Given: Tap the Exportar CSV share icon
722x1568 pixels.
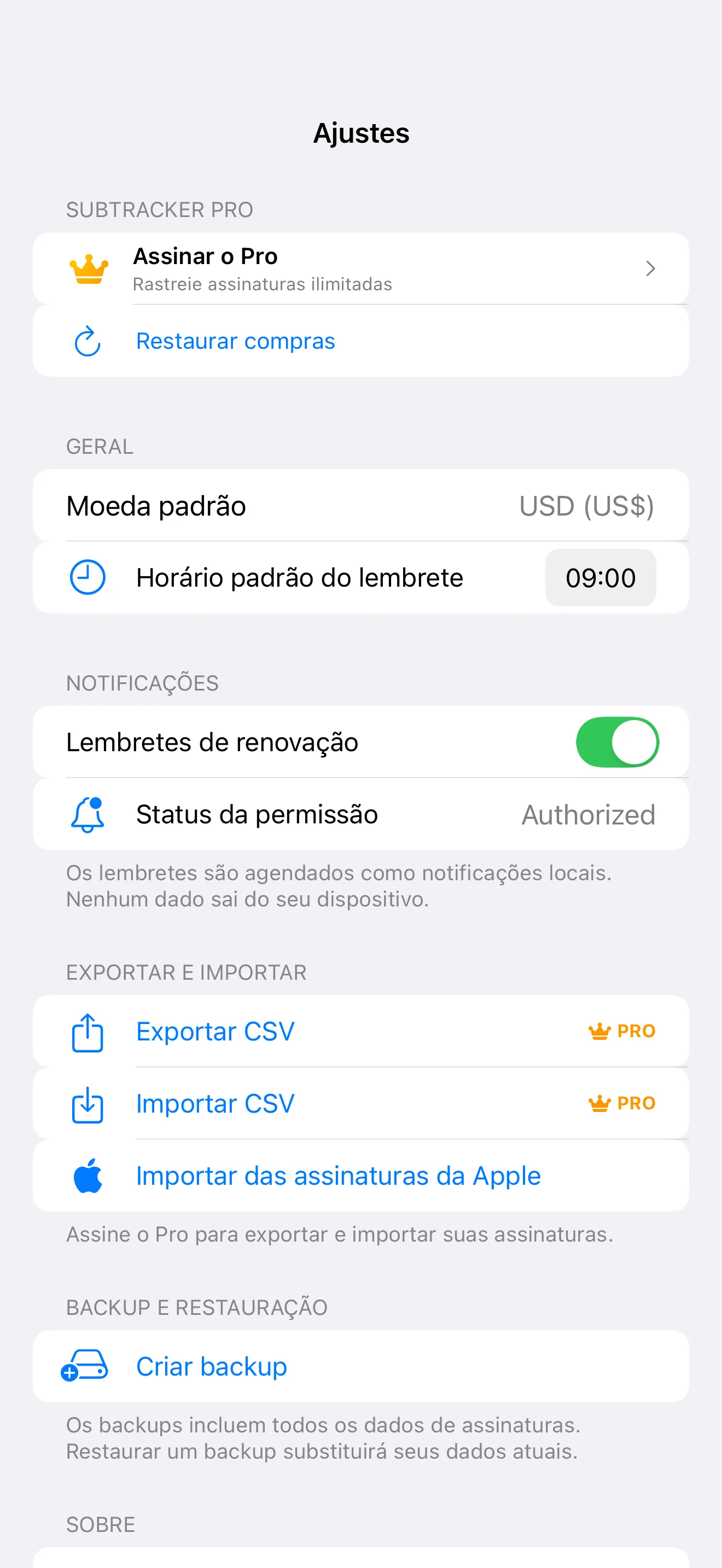Looking at the screenshot, I should tap(88, 1031).
